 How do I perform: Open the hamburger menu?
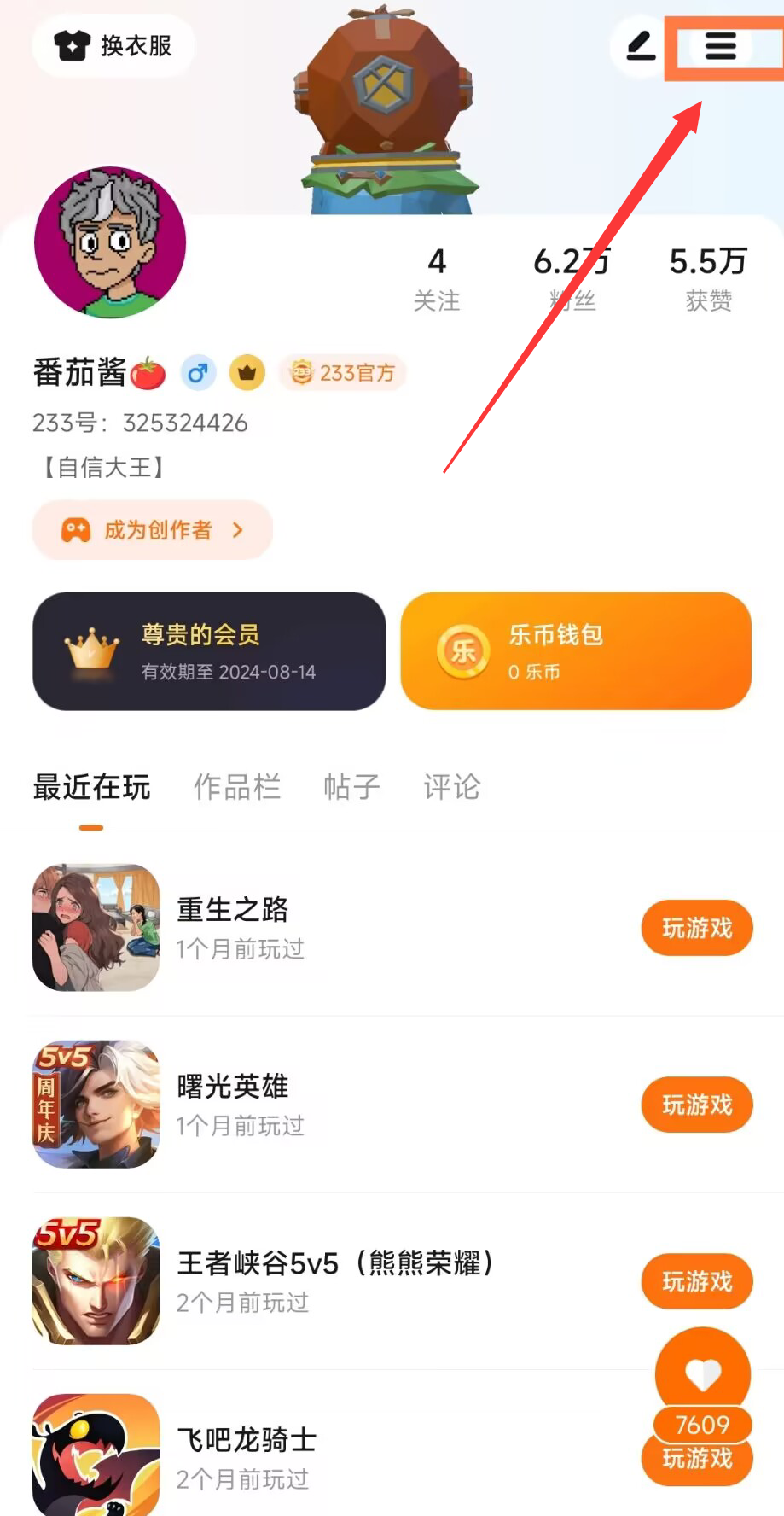(x=720, y=47)
